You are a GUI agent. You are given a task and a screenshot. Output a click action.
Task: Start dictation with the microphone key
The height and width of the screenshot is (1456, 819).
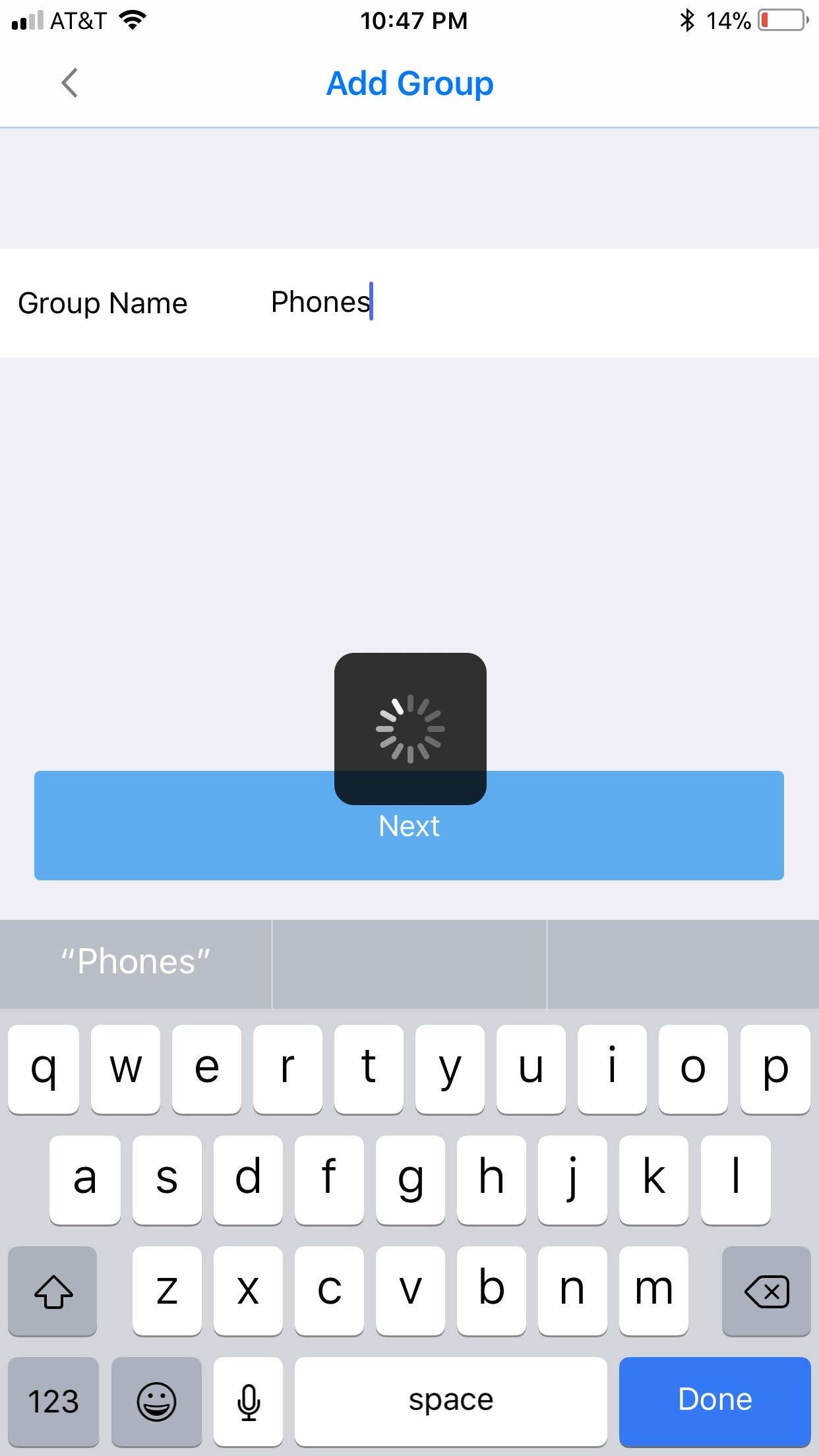pos(249,1400)
